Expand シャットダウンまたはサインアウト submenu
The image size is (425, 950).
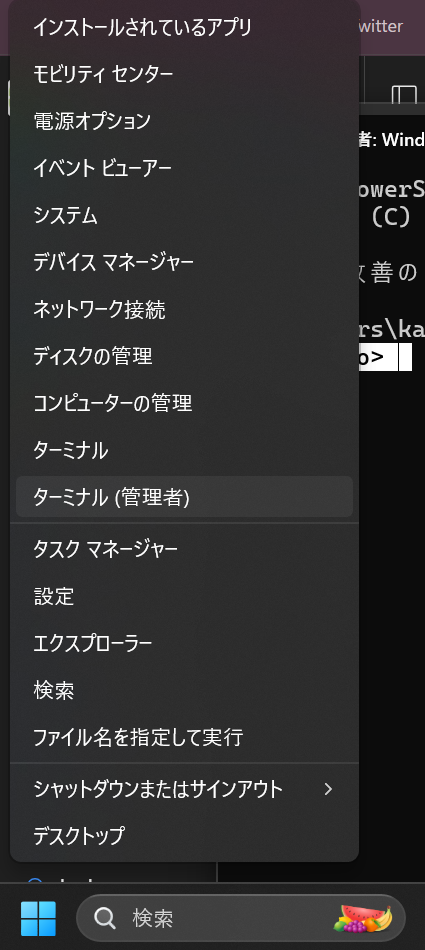coord(184,789)
